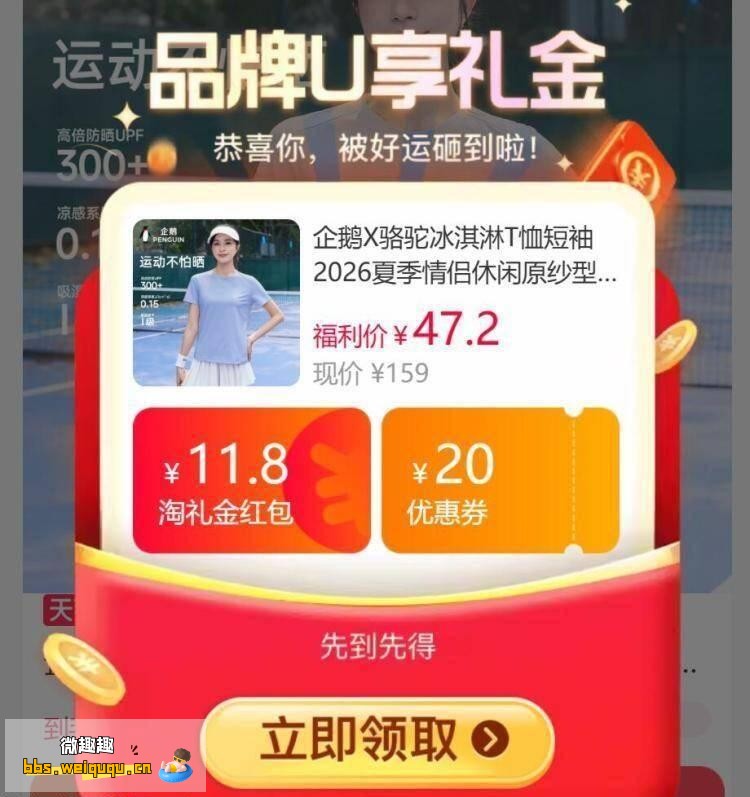Select the ¥11.8 淘礼金红包 tile
The height and width of the screenshot is (797, 750).
coord(251,480)
